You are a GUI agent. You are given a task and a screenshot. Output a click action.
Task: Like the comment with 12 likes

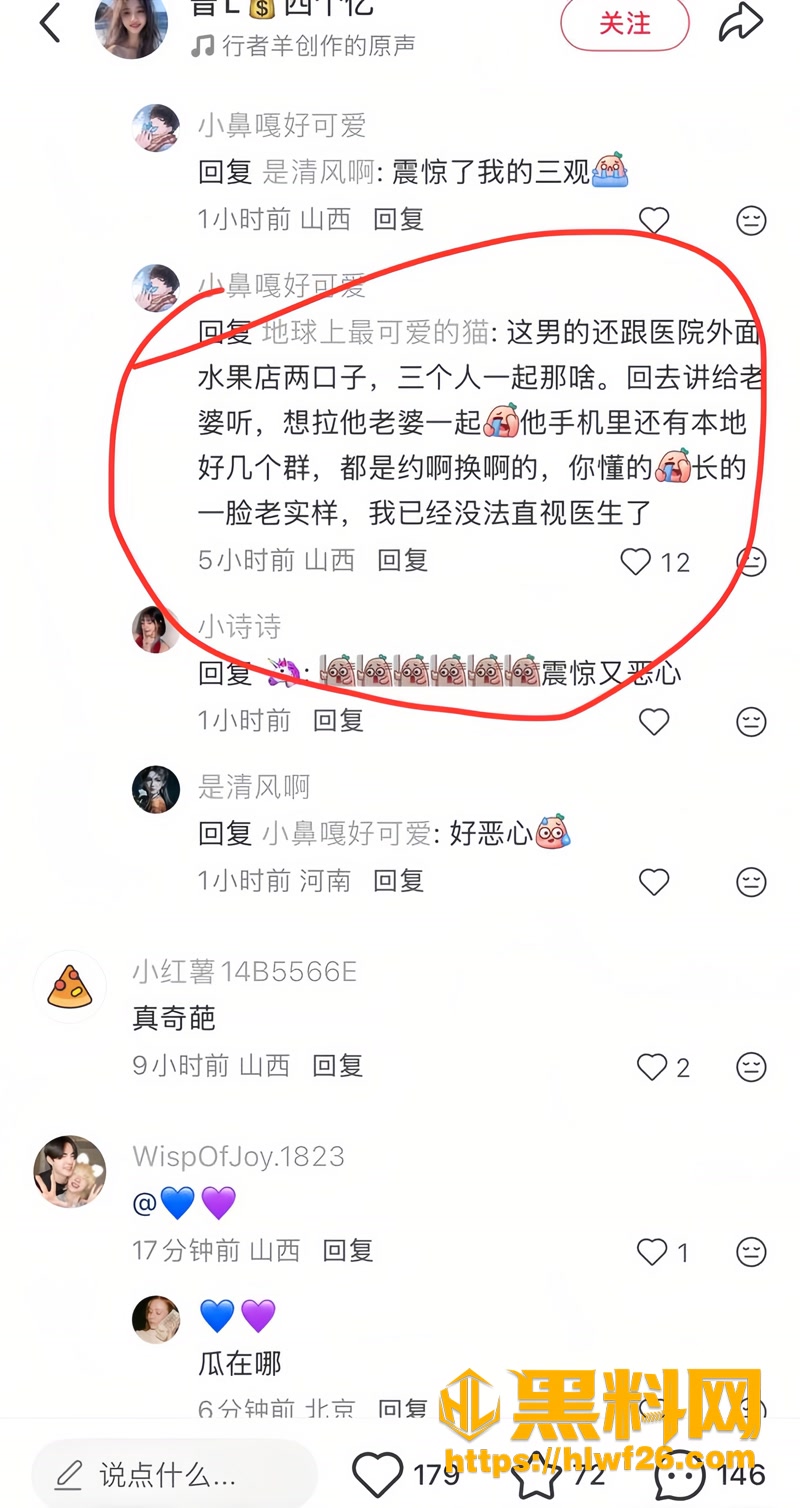pos(636,561)
